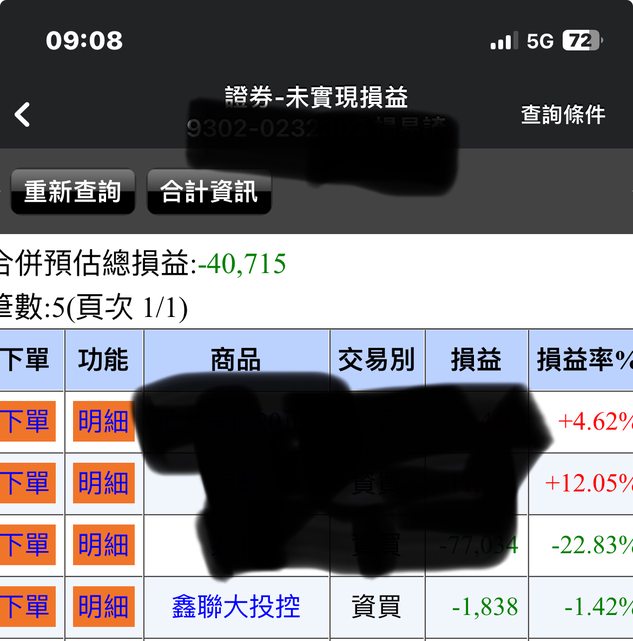Screen dimensions: 633x641
Task: Tap 下單 in the +4.62% row
Action: [x=26, y=421]
